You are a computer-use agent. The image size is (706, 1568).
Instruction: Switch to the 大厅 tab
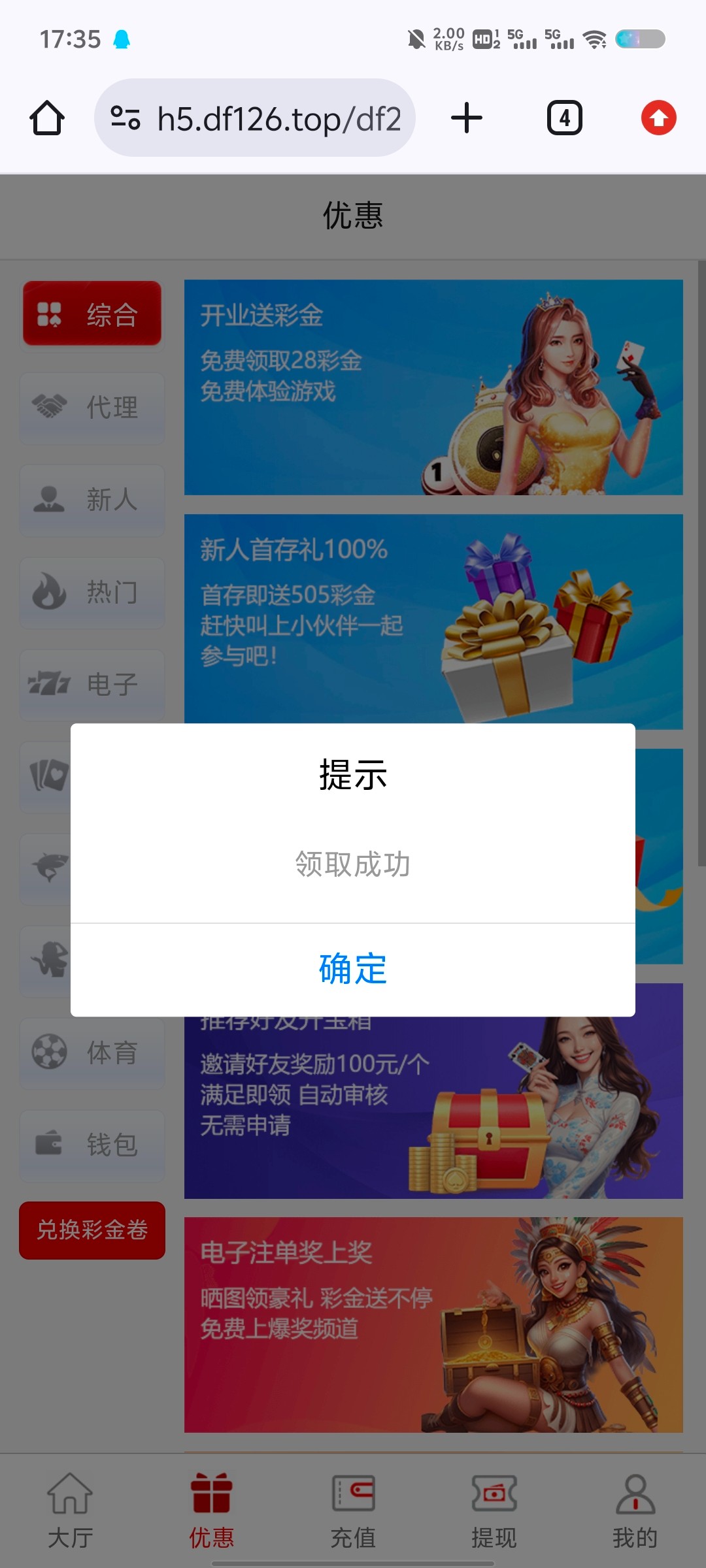pos(70,1511)
